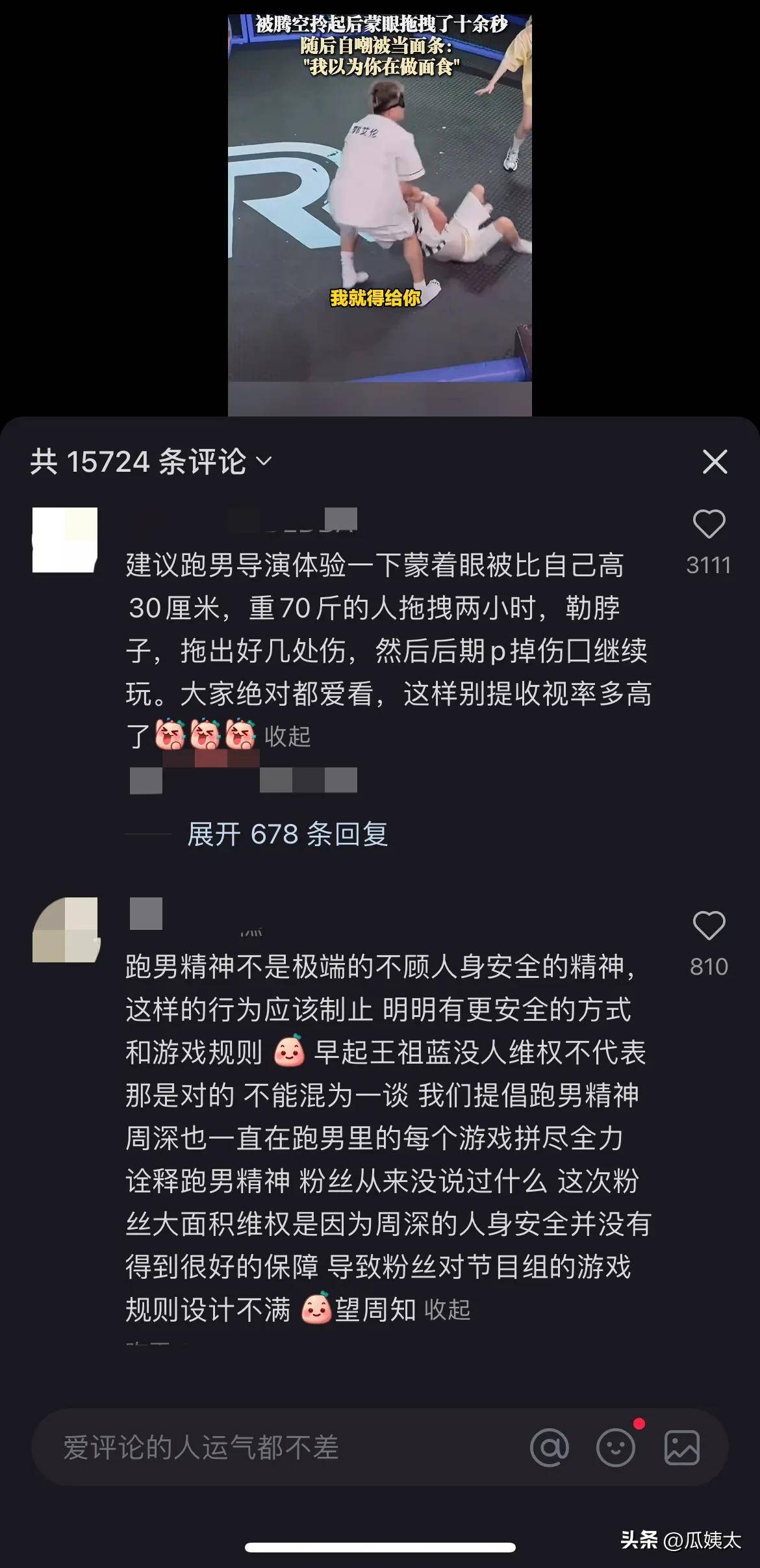Open the emoji picker
760x1568 pixels.
(615, 1448)
